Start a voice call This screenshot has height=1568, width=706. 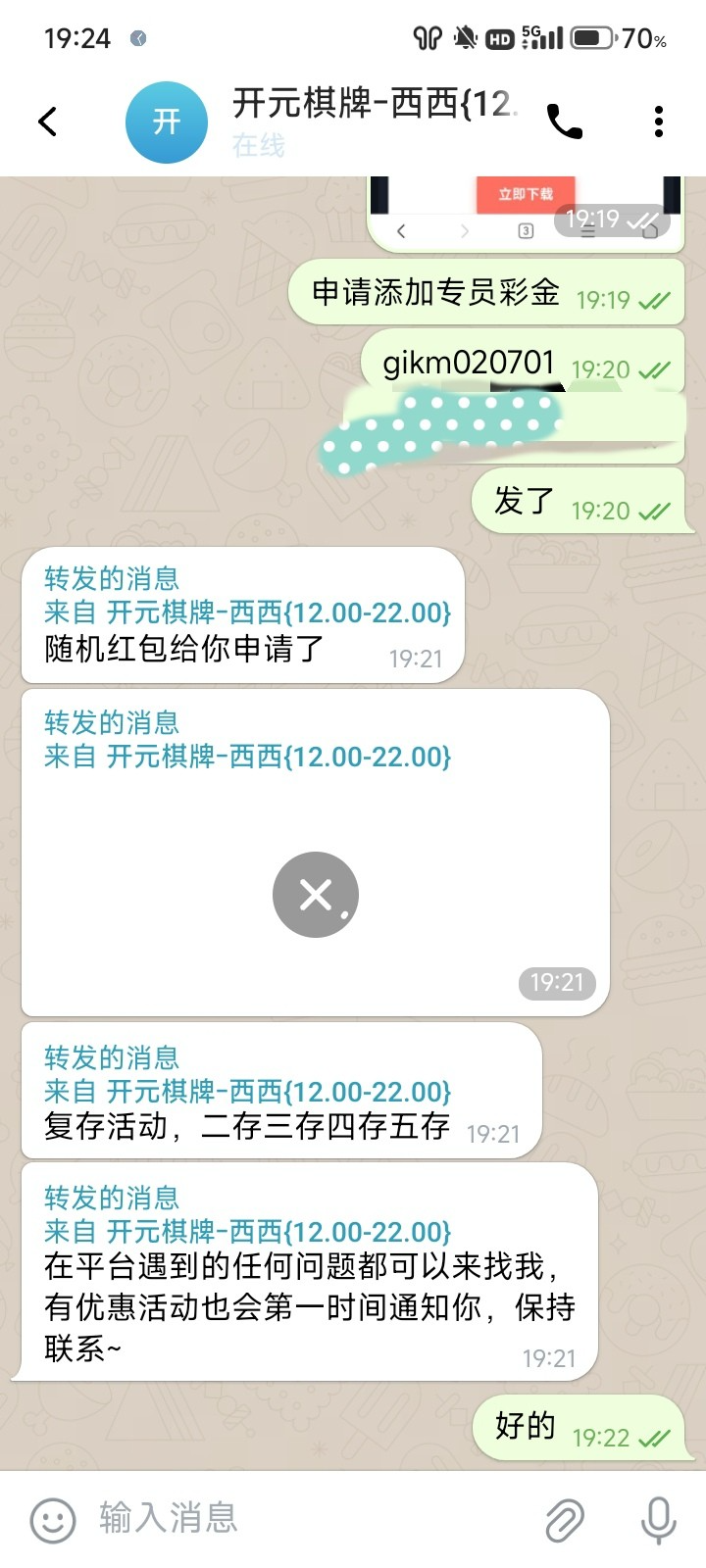click(x=565, y=122)
